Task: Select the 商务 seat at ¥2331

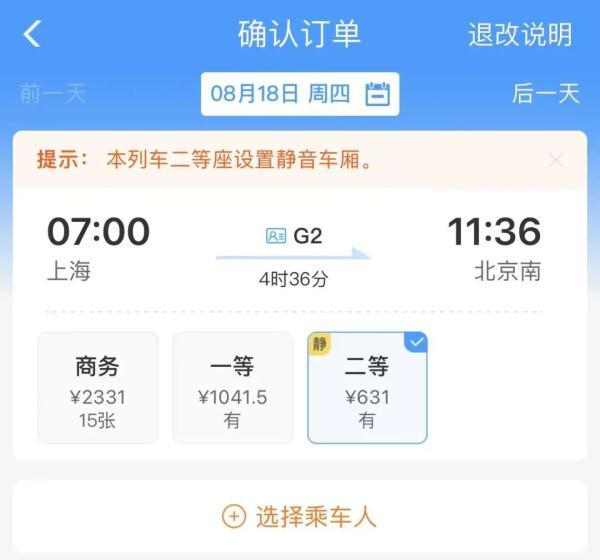Action: [98, 388]
